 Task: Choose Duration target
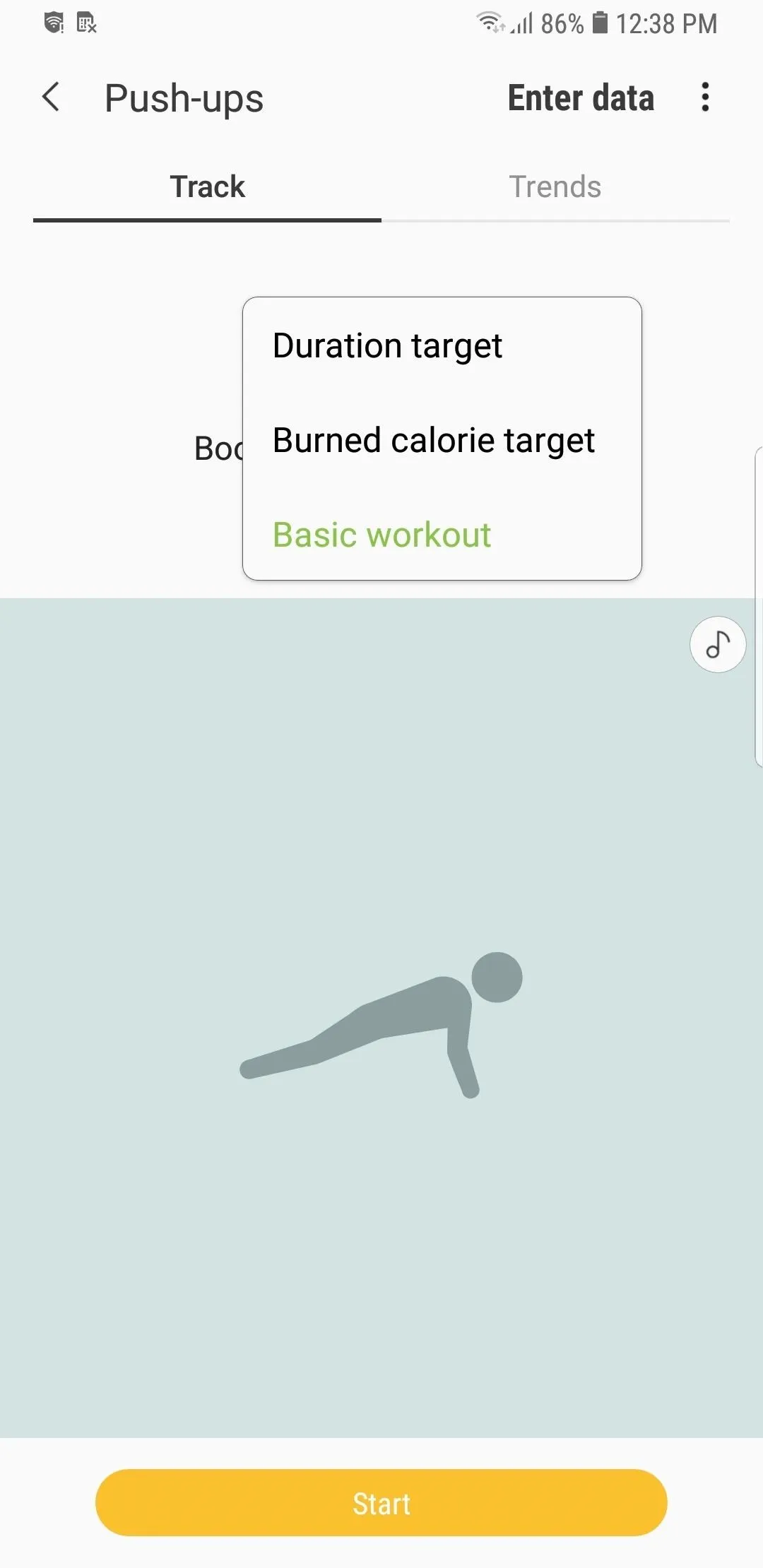(x=442, y=346)
